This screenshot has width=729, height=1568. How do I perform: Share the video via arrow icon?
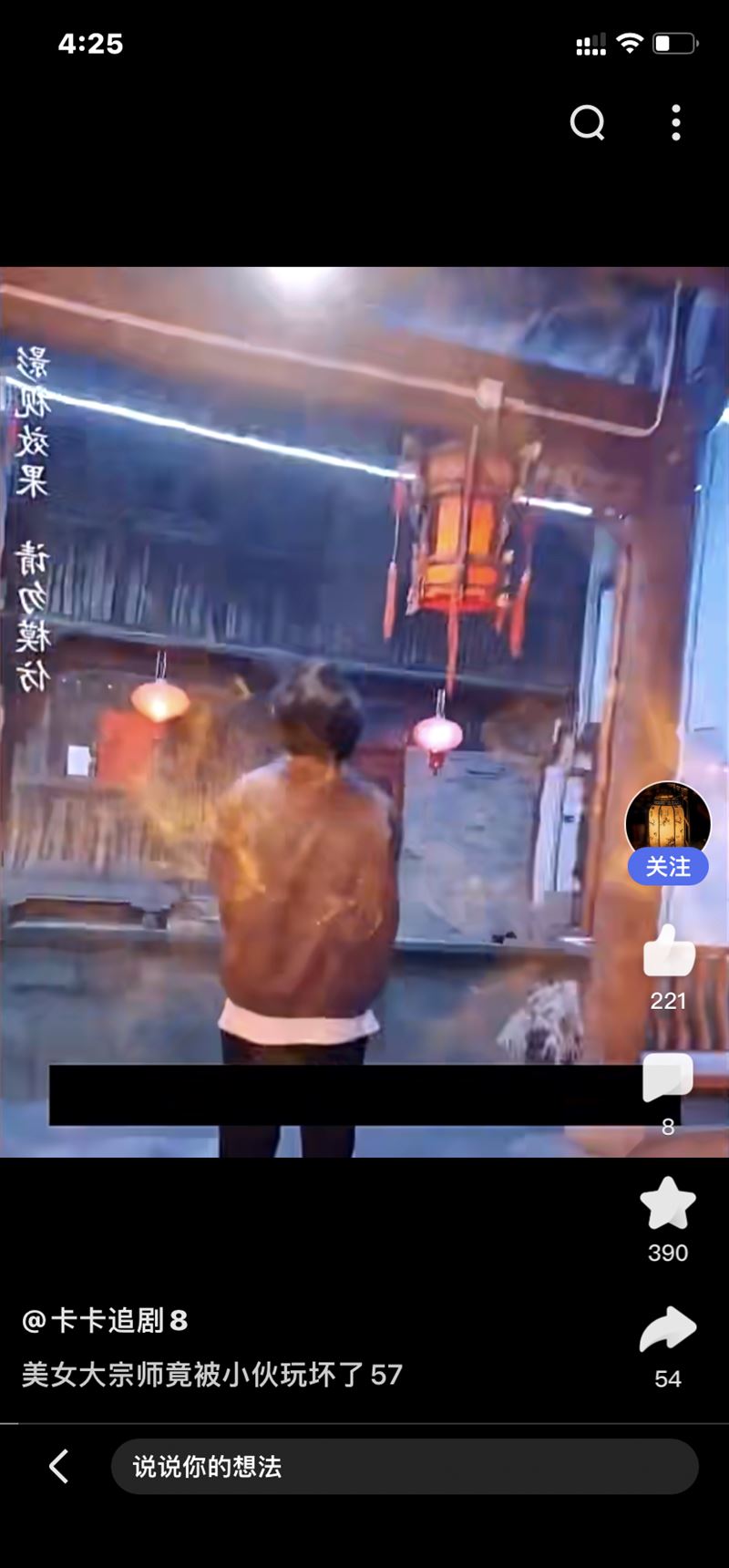(668, 1329)
